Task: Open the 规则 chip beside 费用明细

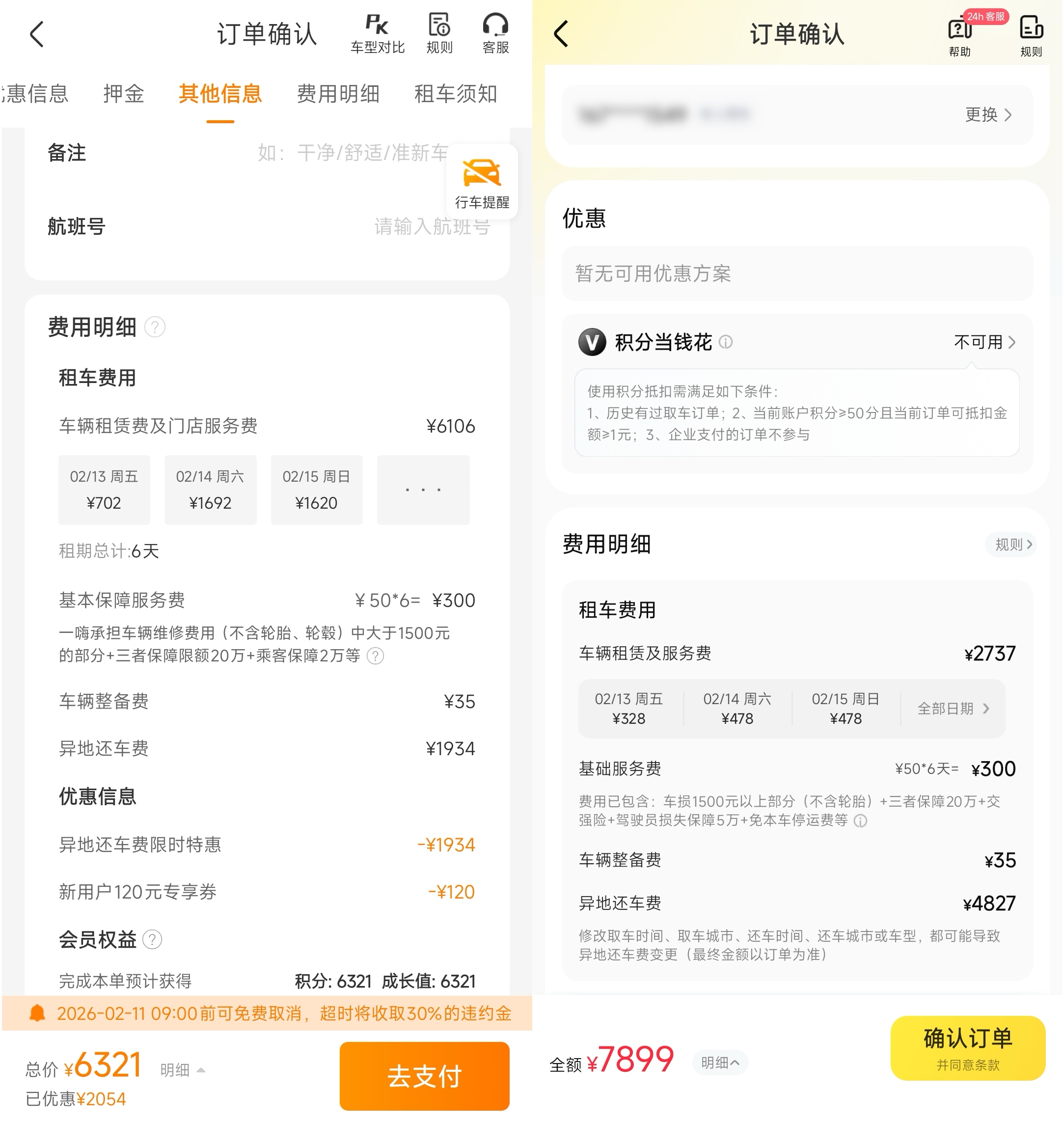Action: (1012, 545)
